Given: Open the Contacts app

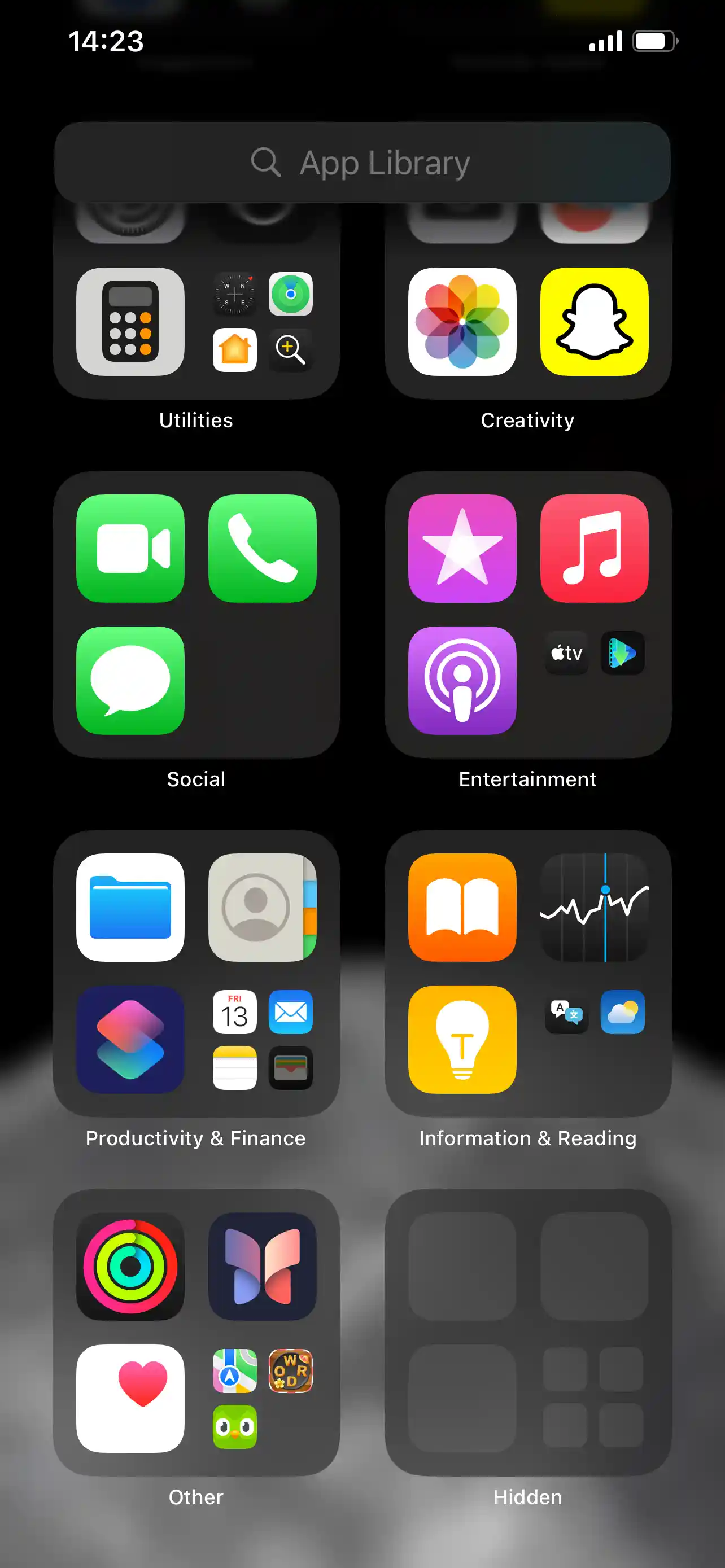Looking at the screenshot, I should (263, 908).
